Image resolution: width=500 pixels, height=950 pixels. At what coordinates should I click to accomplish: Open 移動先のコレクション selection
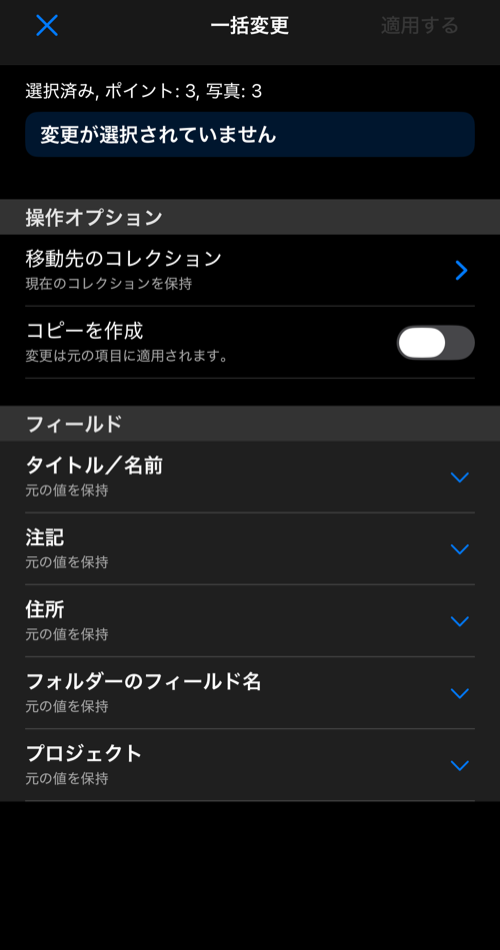click(x=250, y=270)
